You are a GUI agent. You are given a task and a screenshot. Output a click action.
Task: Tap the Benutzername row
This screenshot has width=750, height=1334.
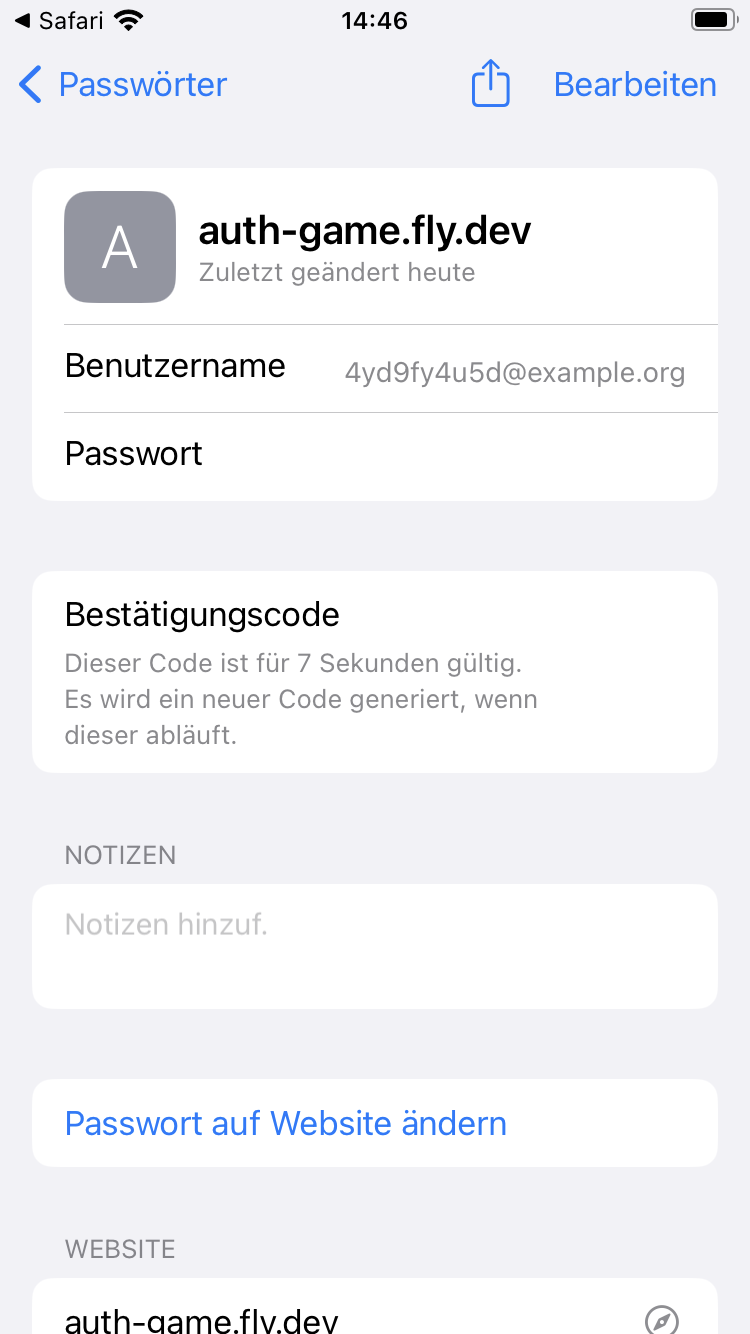tap(375, 368)
